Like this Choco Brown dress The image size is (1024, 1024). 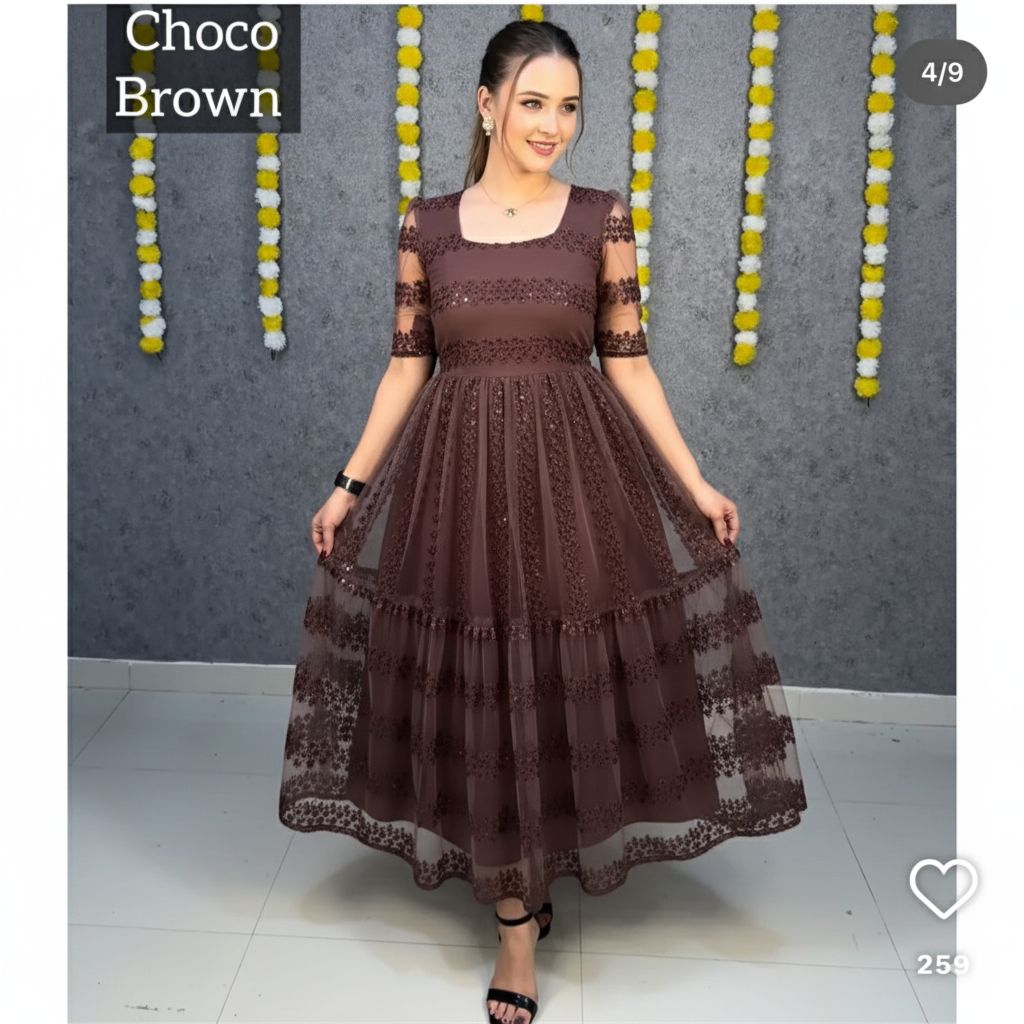(942, 886)
